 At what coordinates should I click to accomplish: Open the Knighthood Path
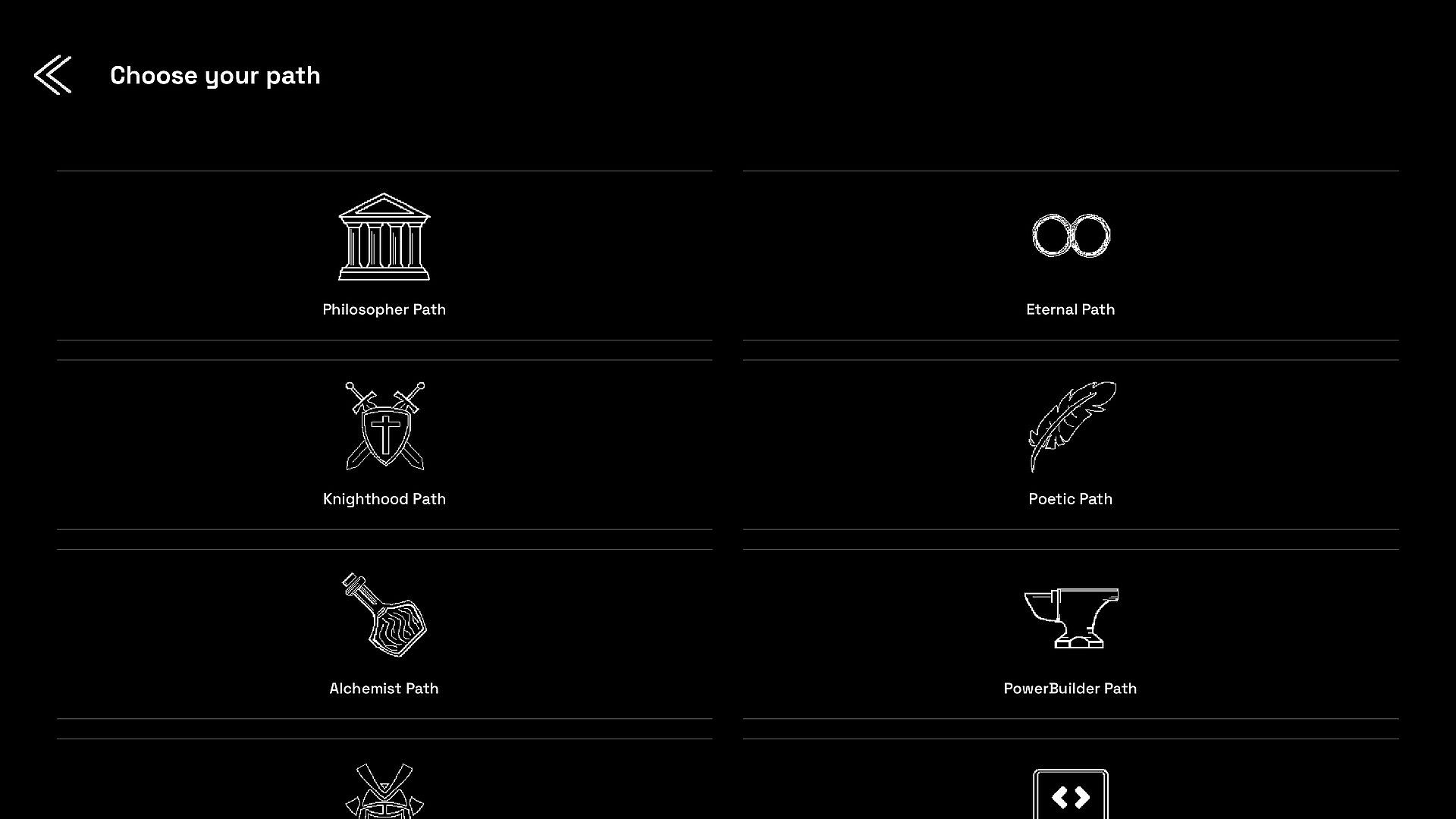click(384, 445)
